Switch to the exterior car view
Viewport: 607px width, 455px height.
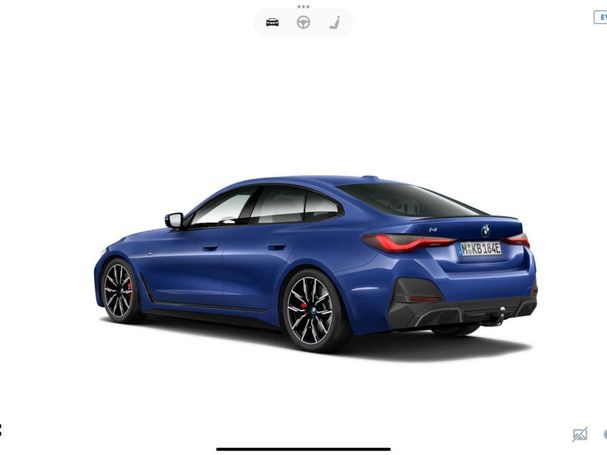[x=272, y=22]
